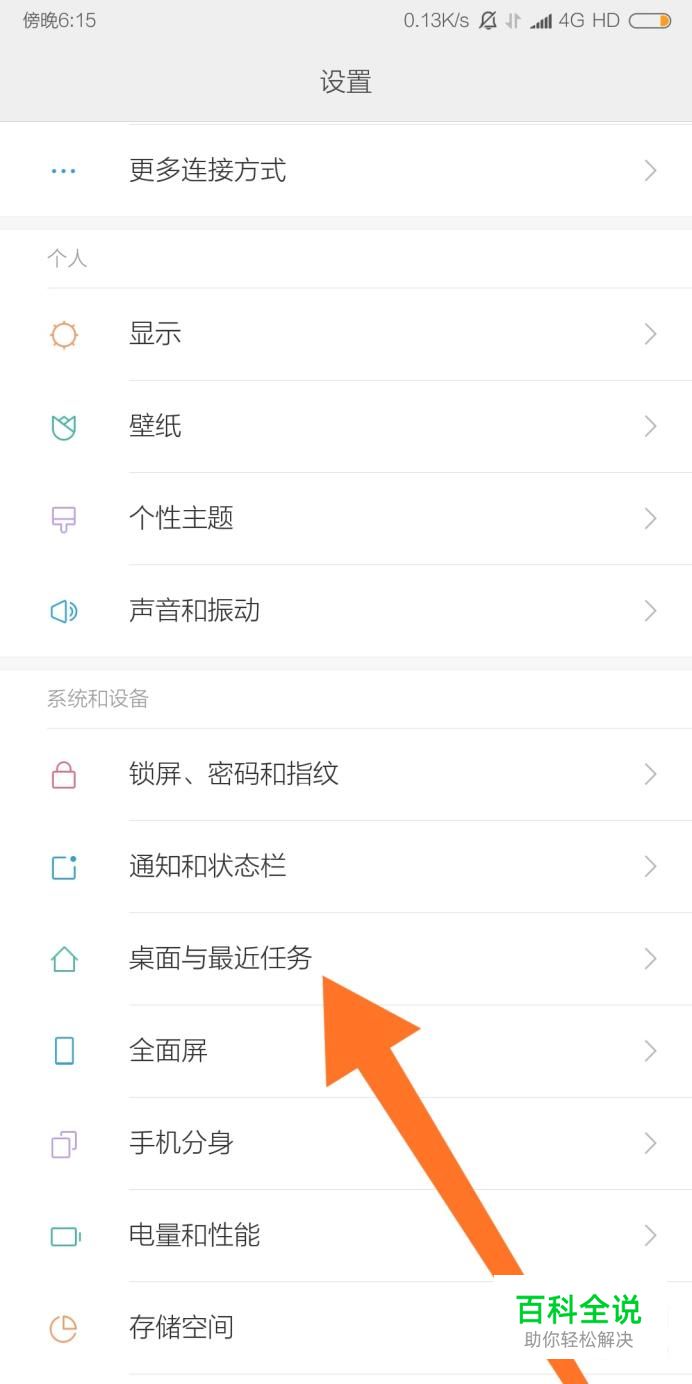Select 声音和振动 settings
692x1384 pixels.
coord(194,610)
